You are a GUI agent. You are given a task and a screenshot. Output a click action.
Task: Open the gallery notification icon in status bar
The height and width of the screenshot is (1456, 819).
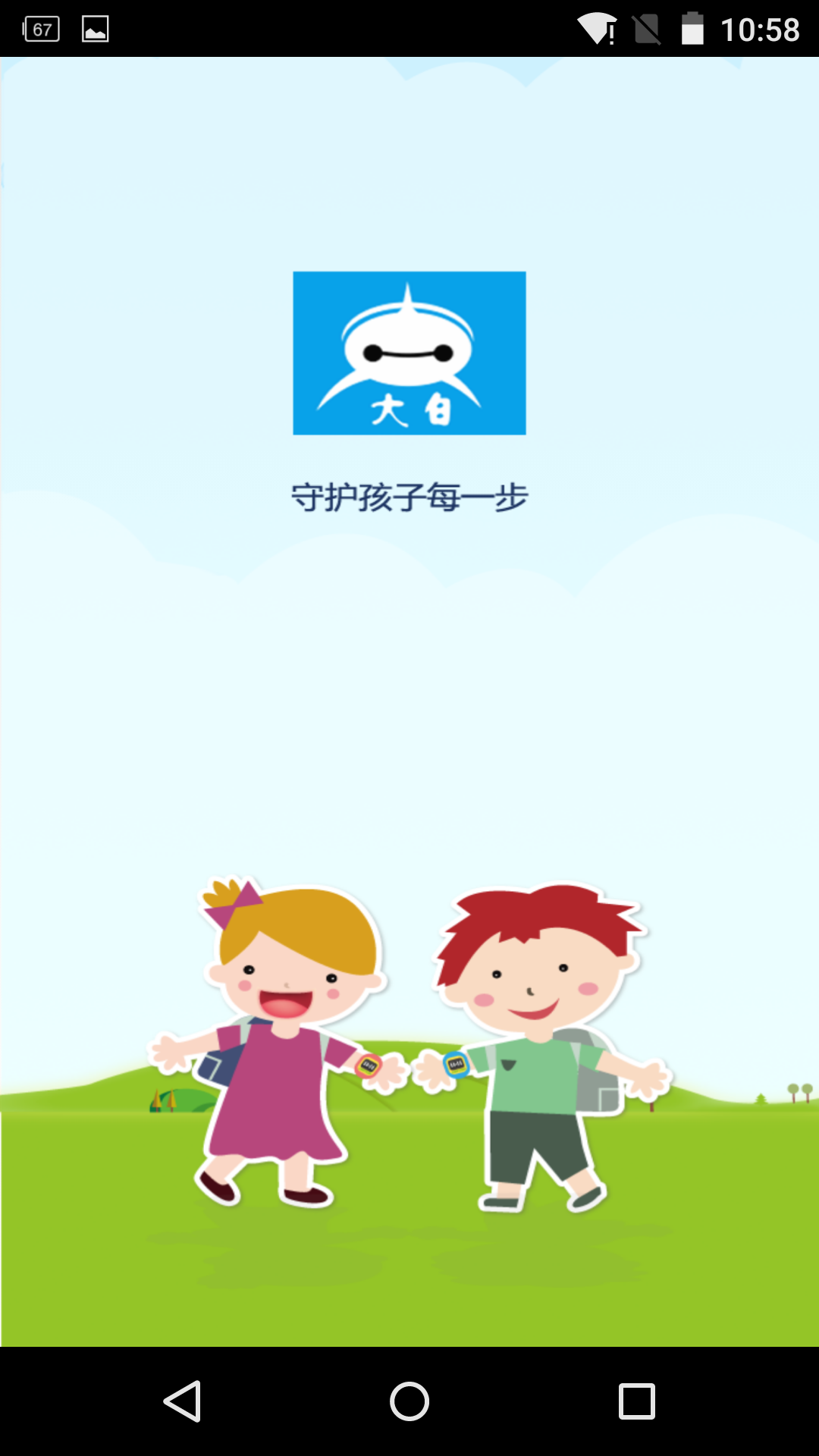tap(96, 29)
